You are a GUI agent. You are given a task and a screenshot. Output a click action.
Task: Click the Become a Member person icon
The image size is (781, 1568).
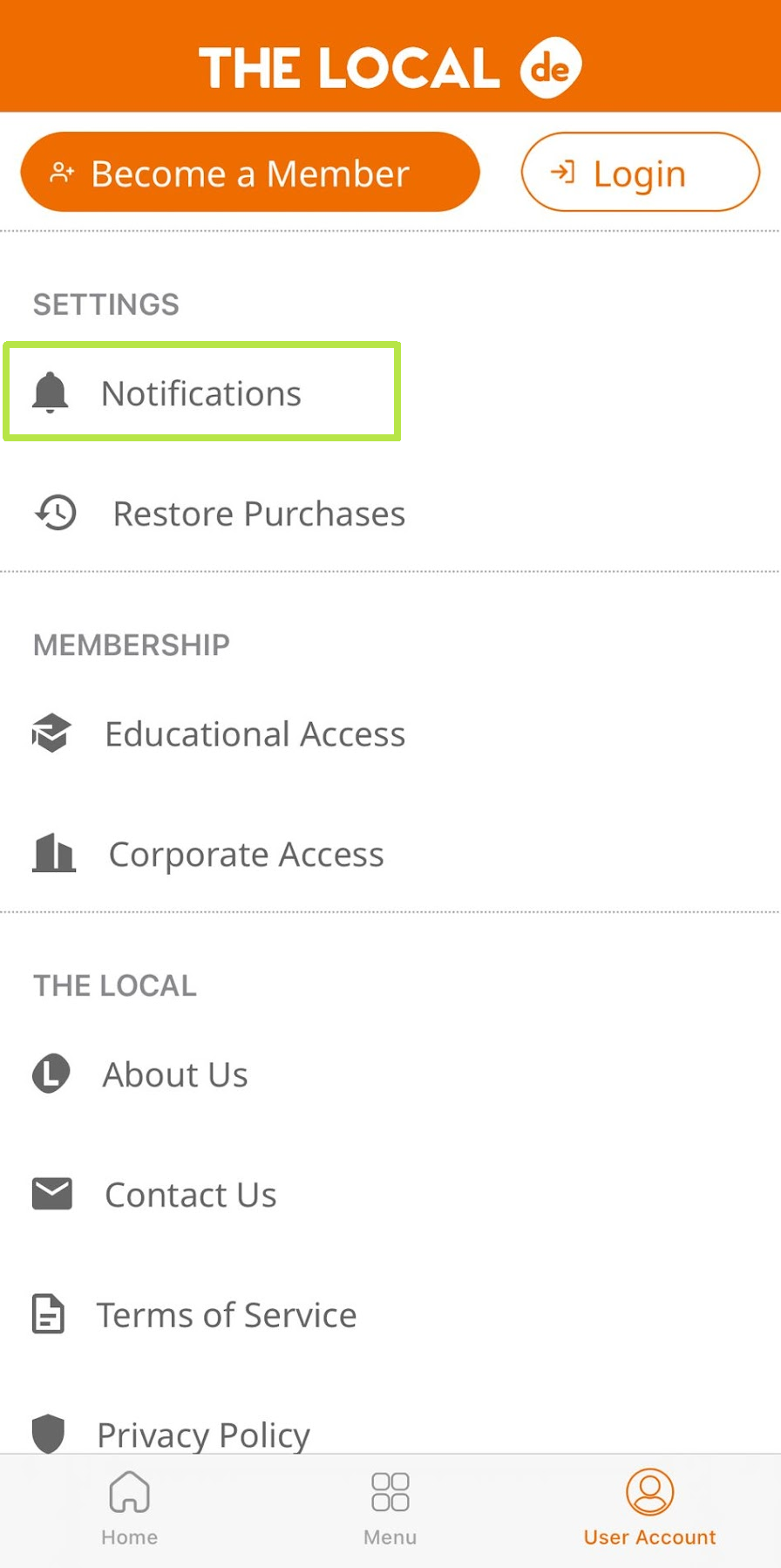click(x=61, y=173)
